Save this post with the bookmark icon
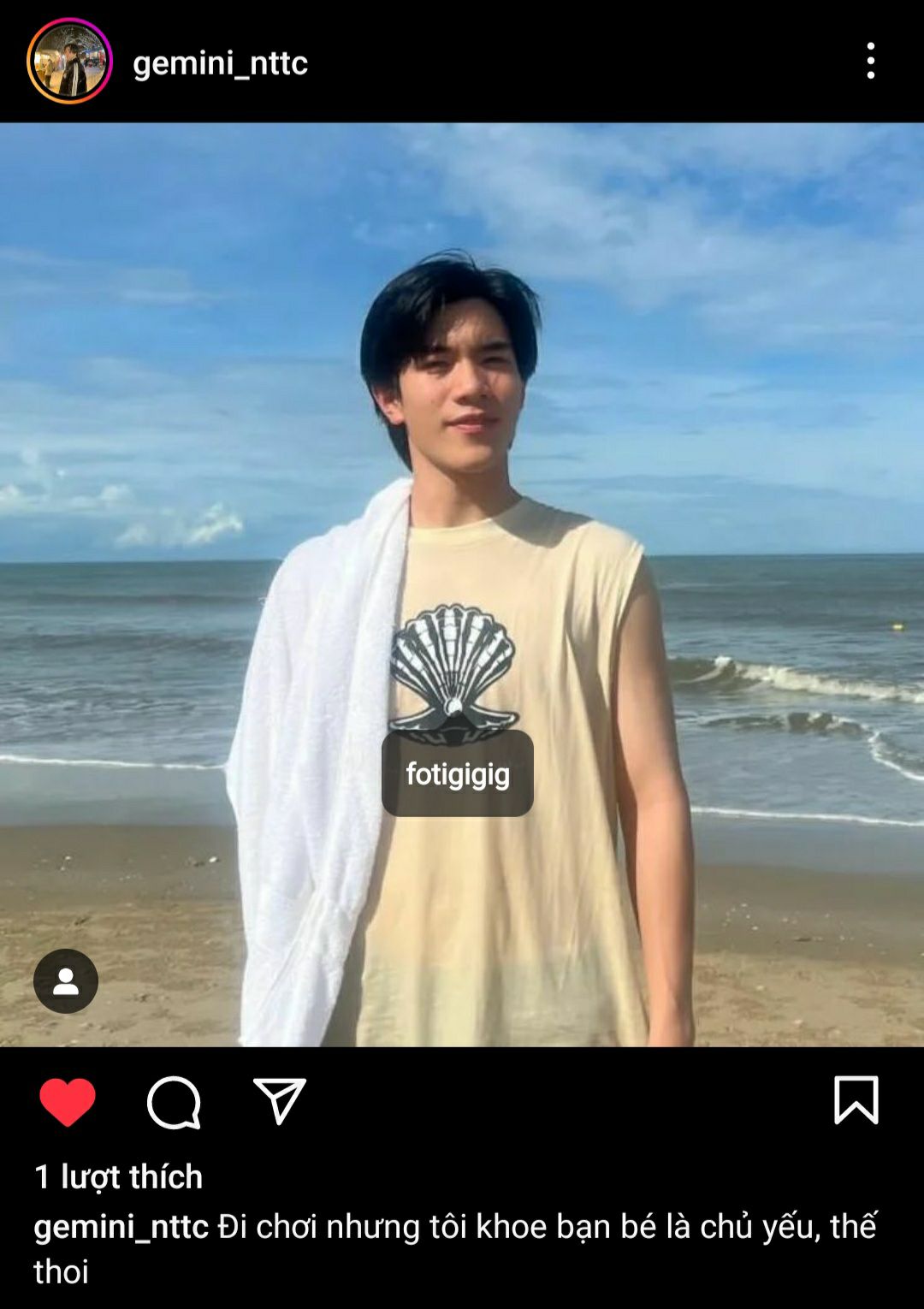924x1309 pixels. (x=856, y=1100)
